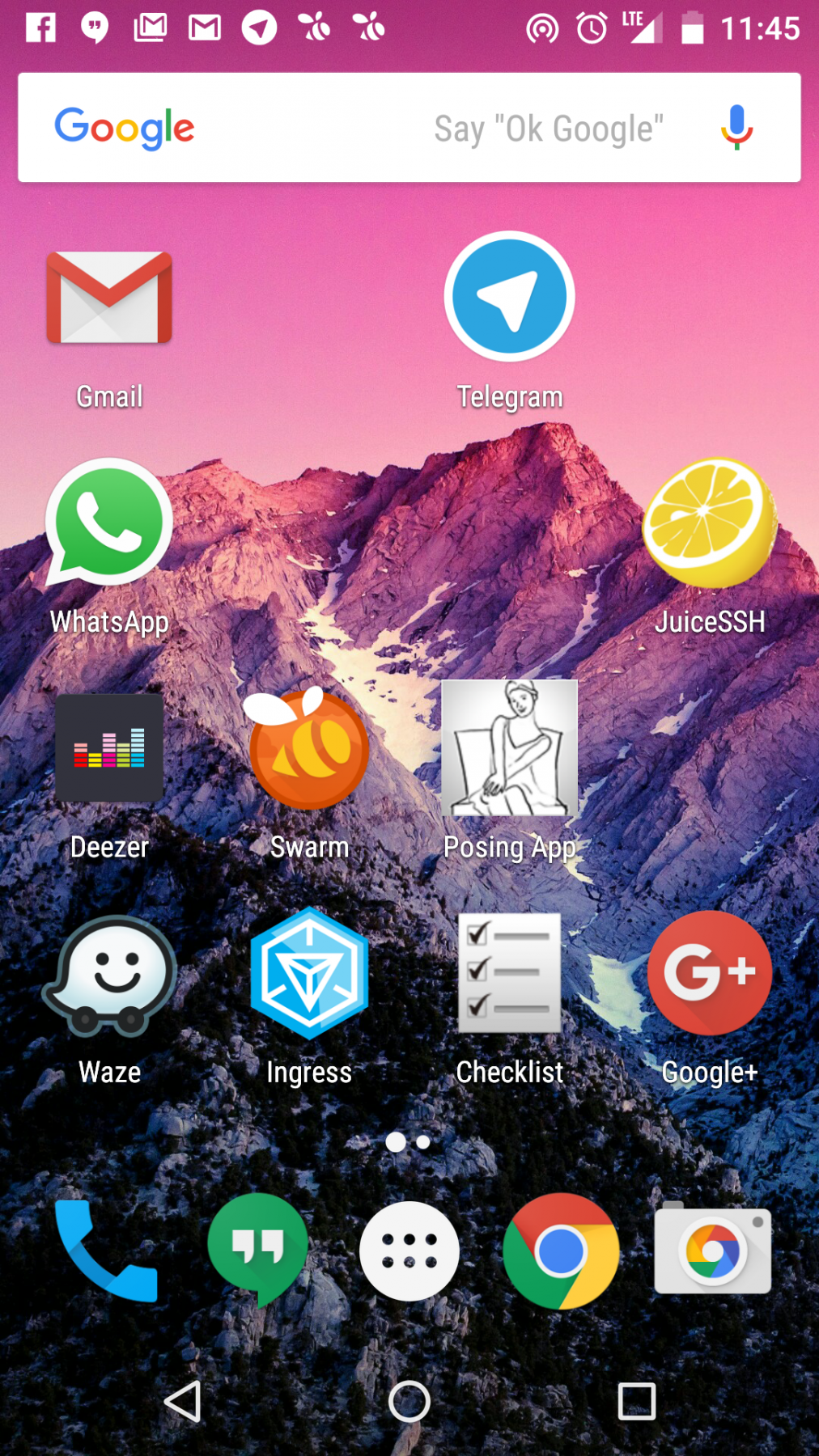Launch Waze navigation
Viewport: 819px width, 1456px height.
pos(109,975)
